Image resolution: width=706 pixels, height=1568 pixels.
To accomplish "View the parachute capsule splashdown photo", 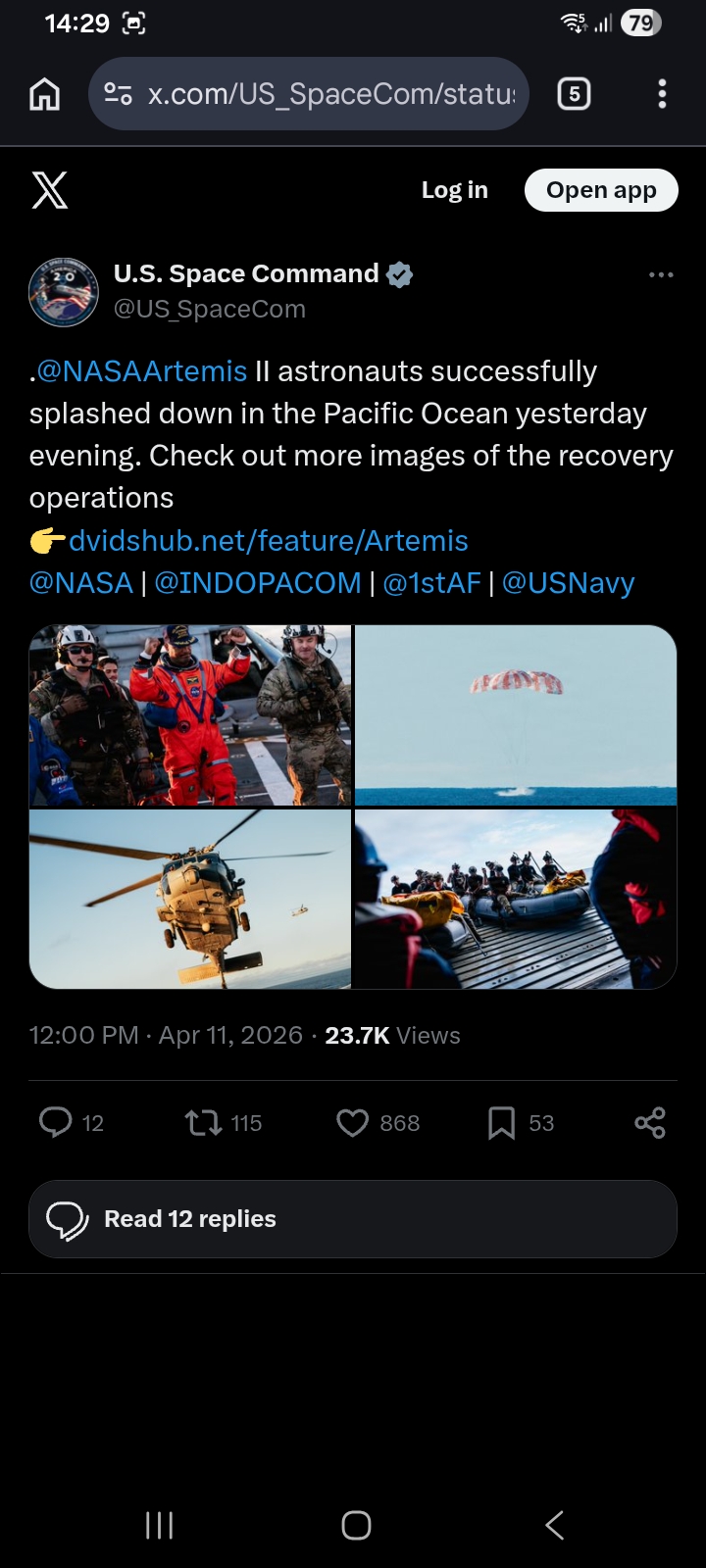I will click(x=516, y=715).
